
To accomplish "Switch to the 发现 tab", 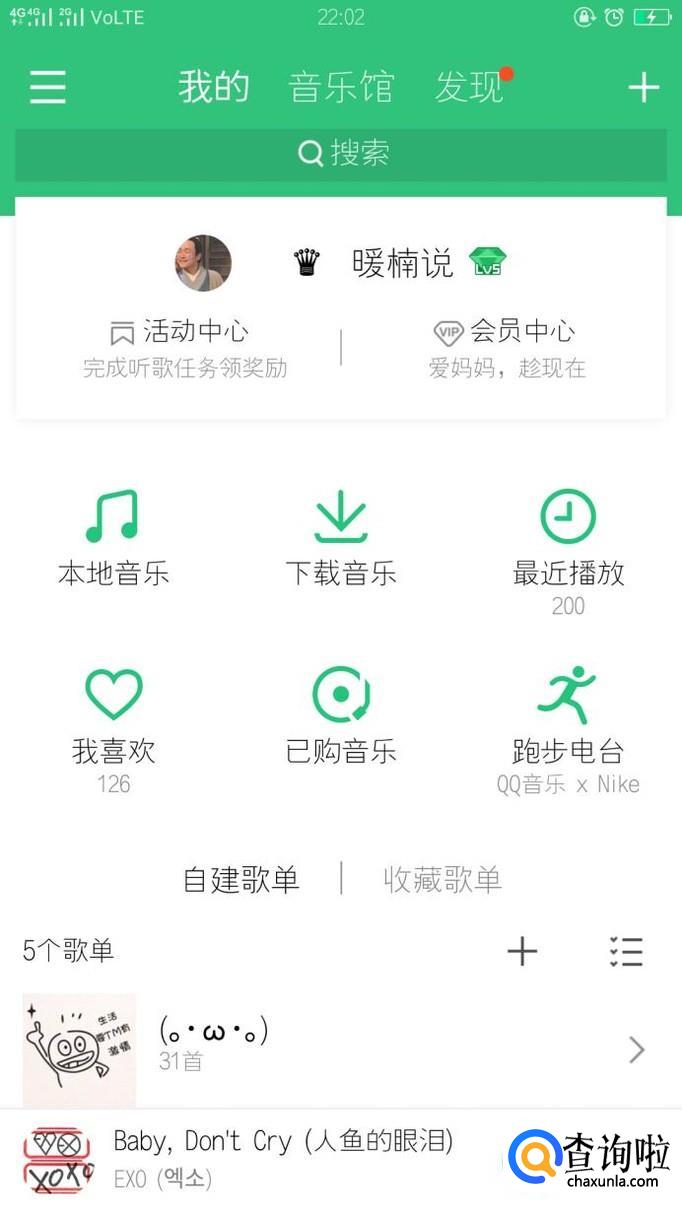I will coord(468,88).
